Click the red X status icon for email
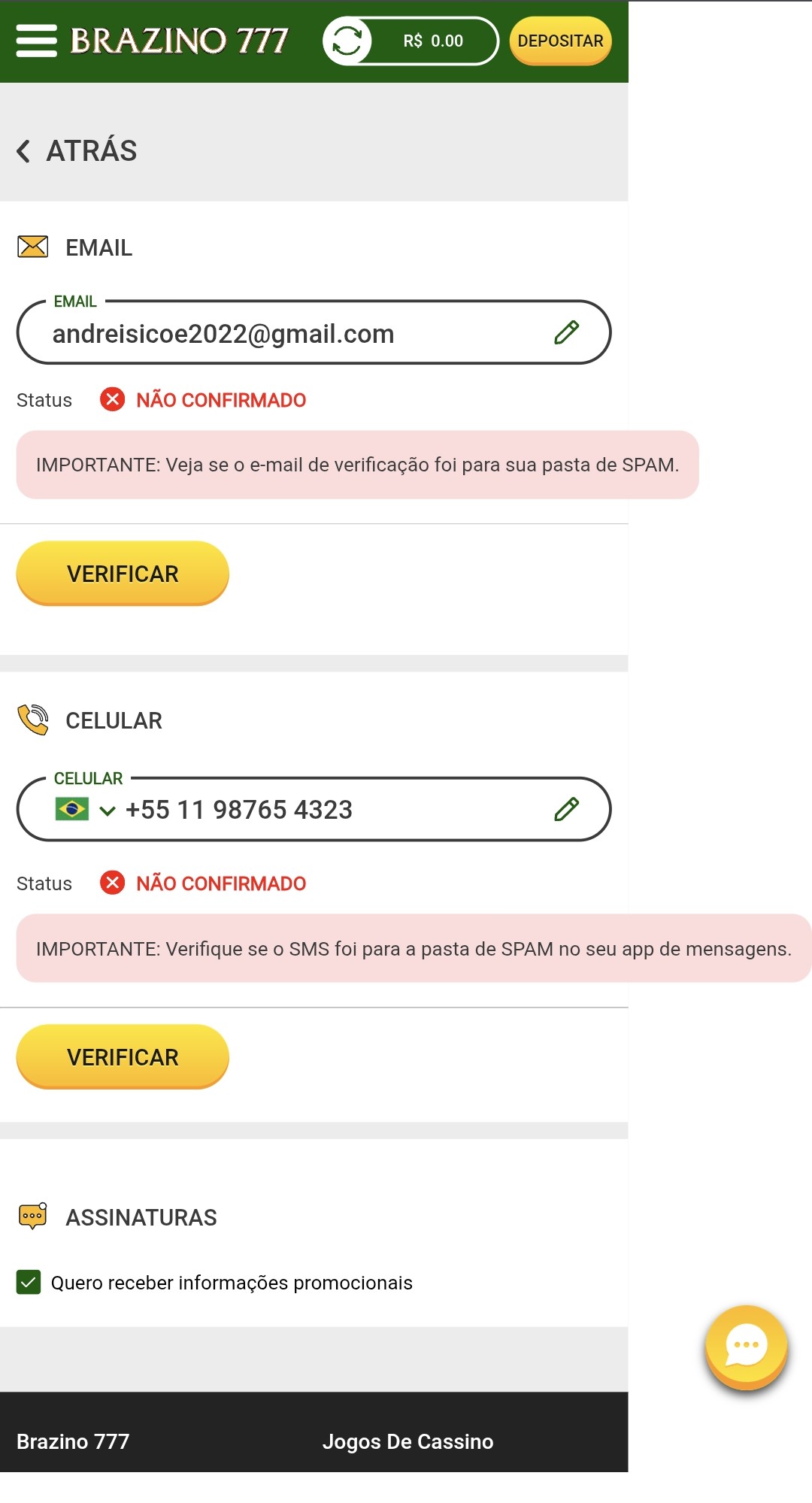812x1503 pixels. click(113, 400)
